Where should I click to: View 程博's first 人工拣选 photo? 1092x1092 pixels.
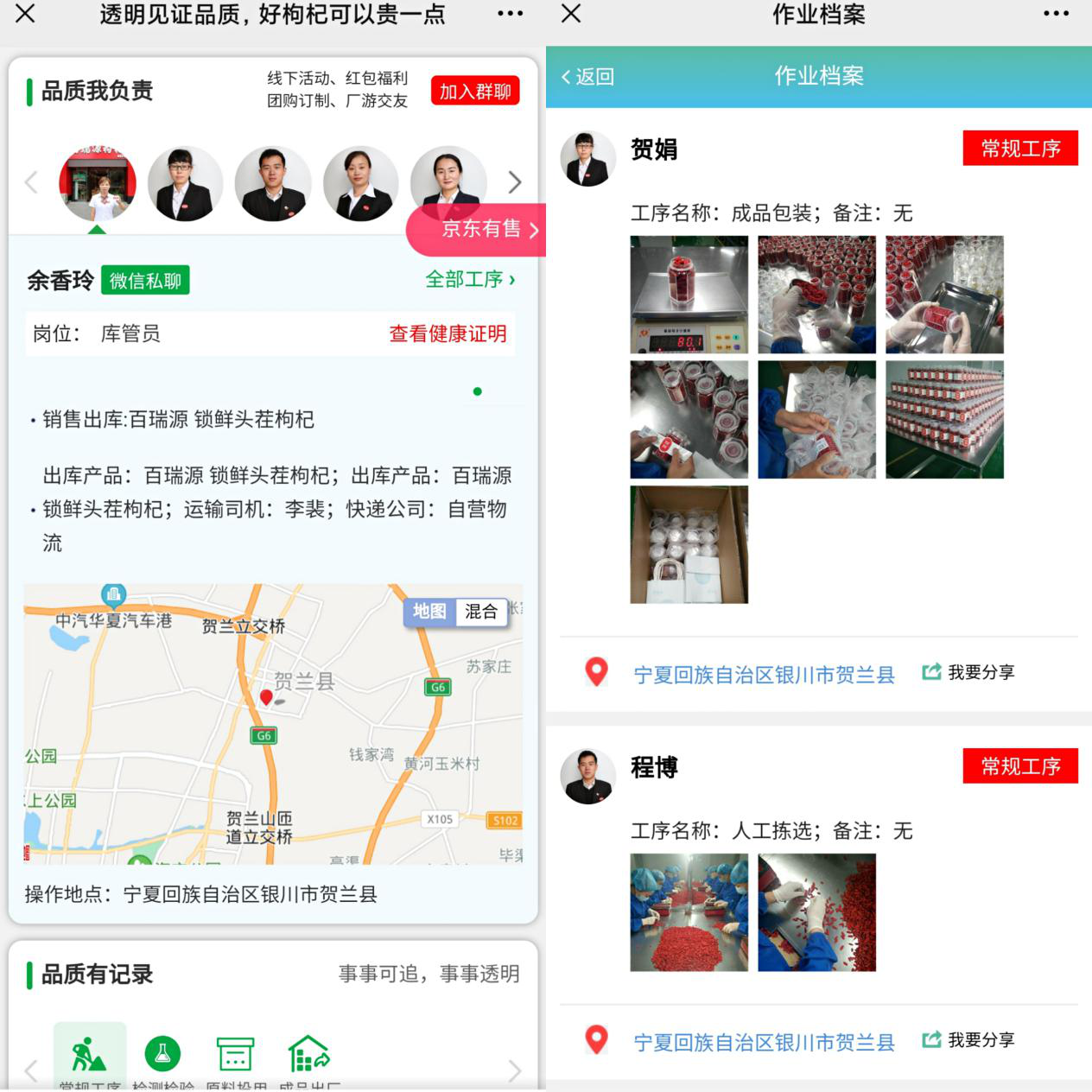pyautogui.click(x=689, y=912)
